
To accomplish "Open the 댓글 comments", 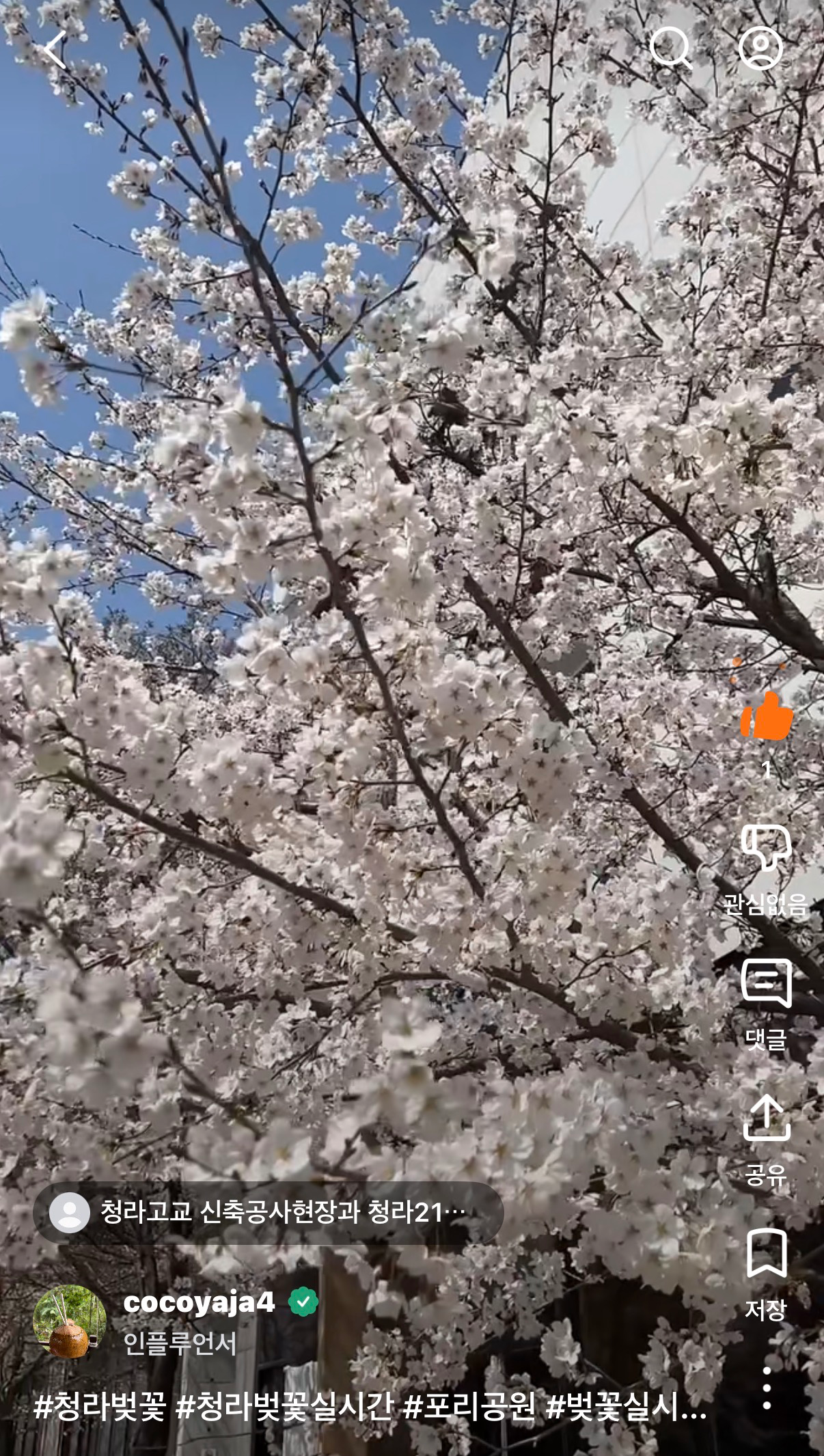I will tap(766, 984).
